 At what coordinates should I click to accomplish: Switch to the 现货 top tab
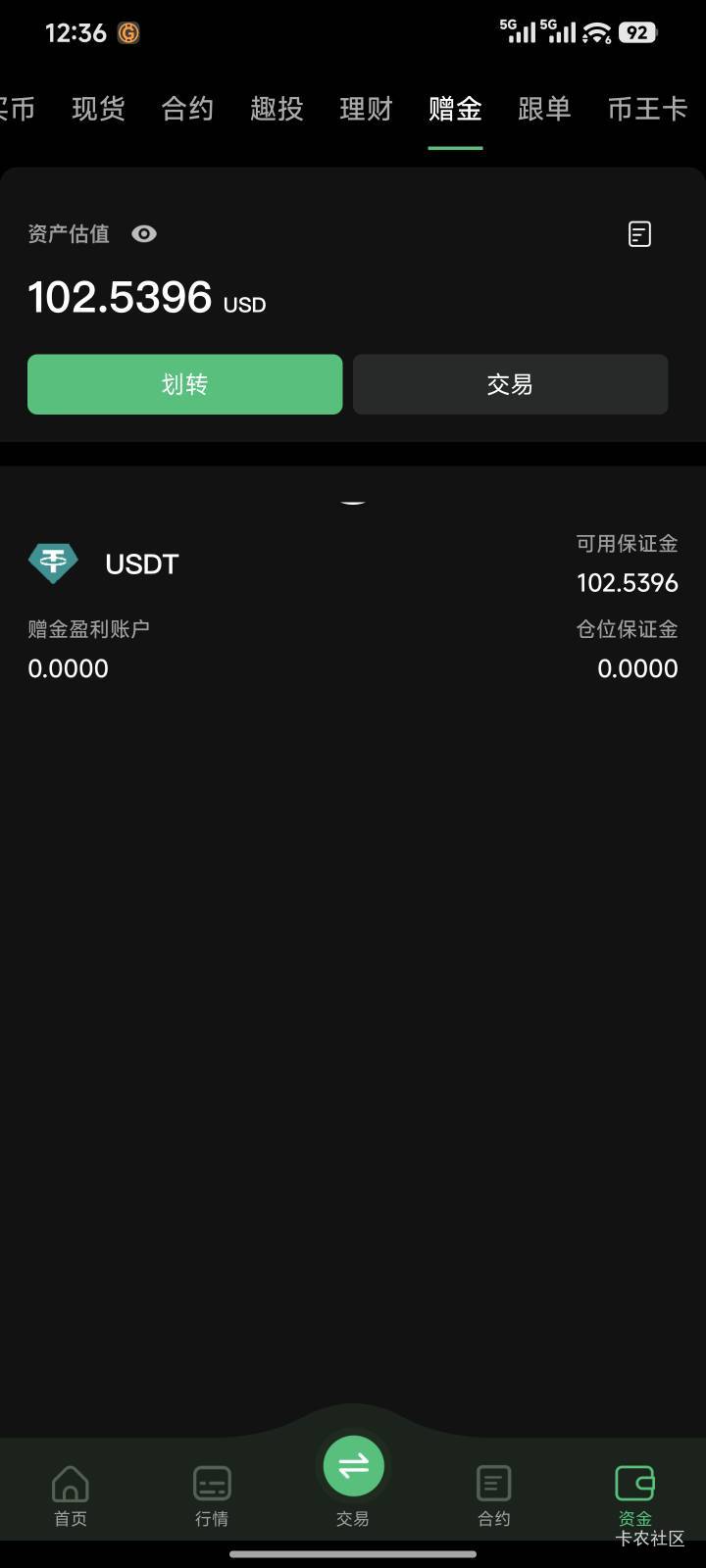coord(98,109)
